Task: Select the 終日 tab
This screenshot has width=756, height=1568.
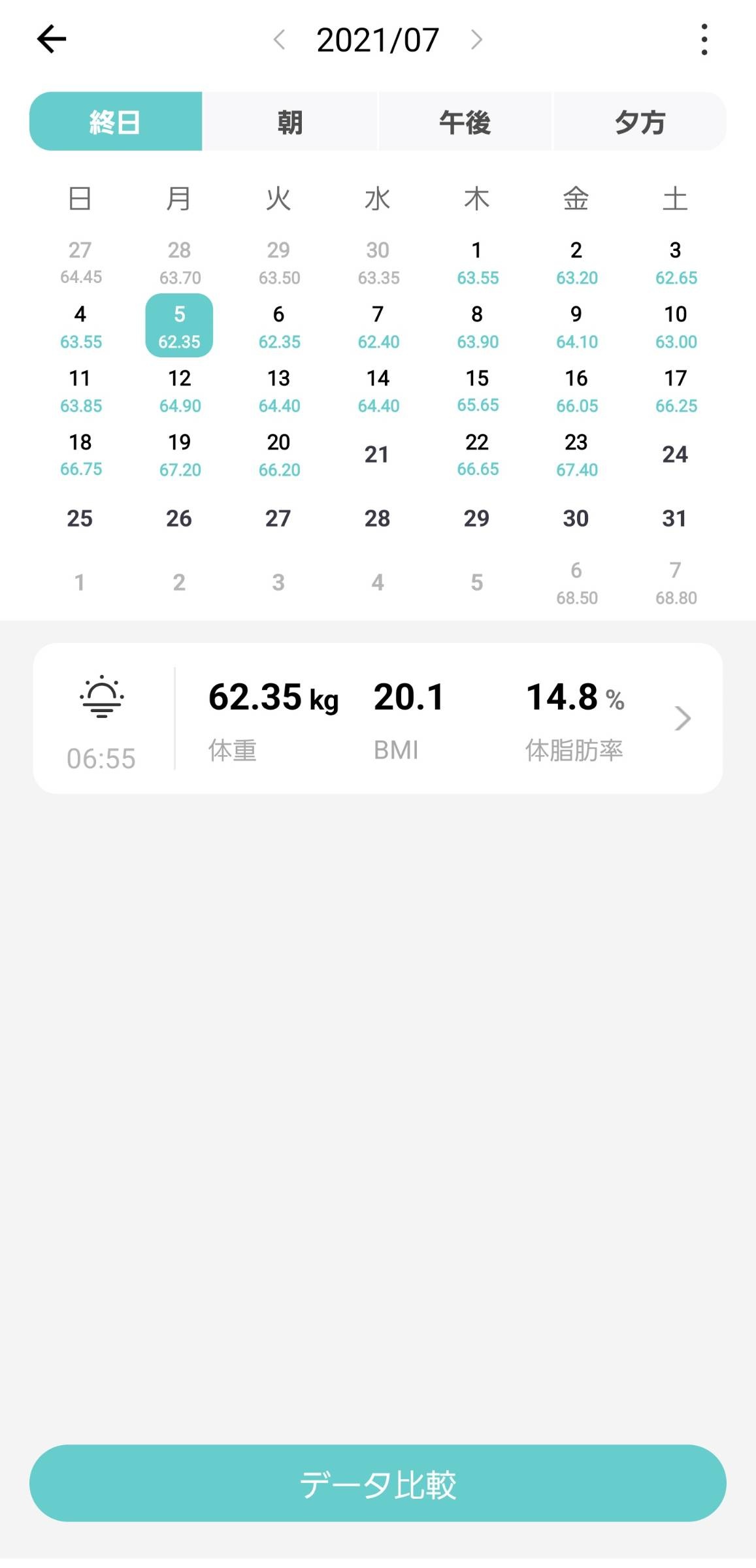Action: 116,122
